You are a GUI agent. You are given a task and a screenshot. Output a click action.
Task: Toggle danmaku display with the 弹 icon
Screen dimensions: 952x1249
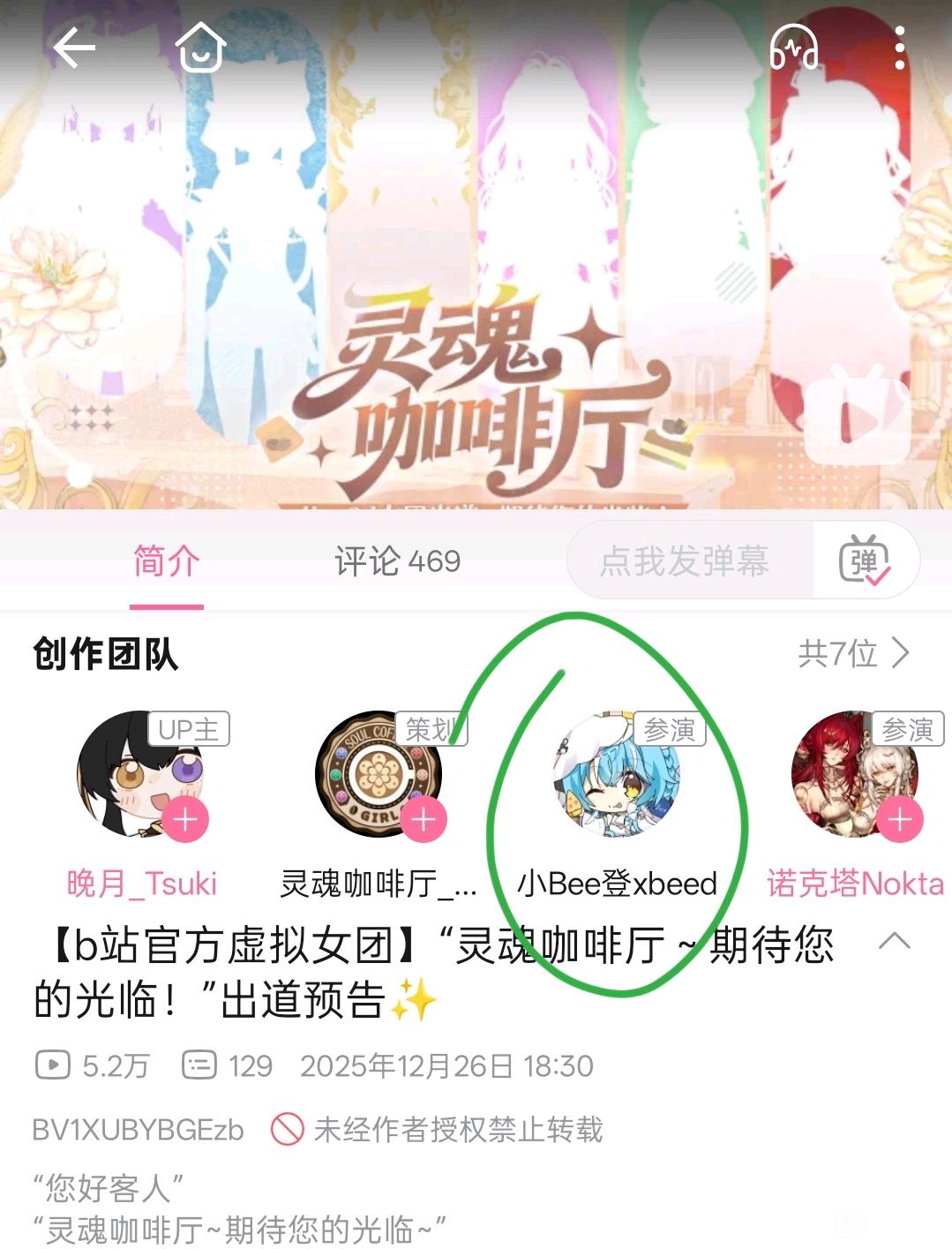[x=865, y=561]
